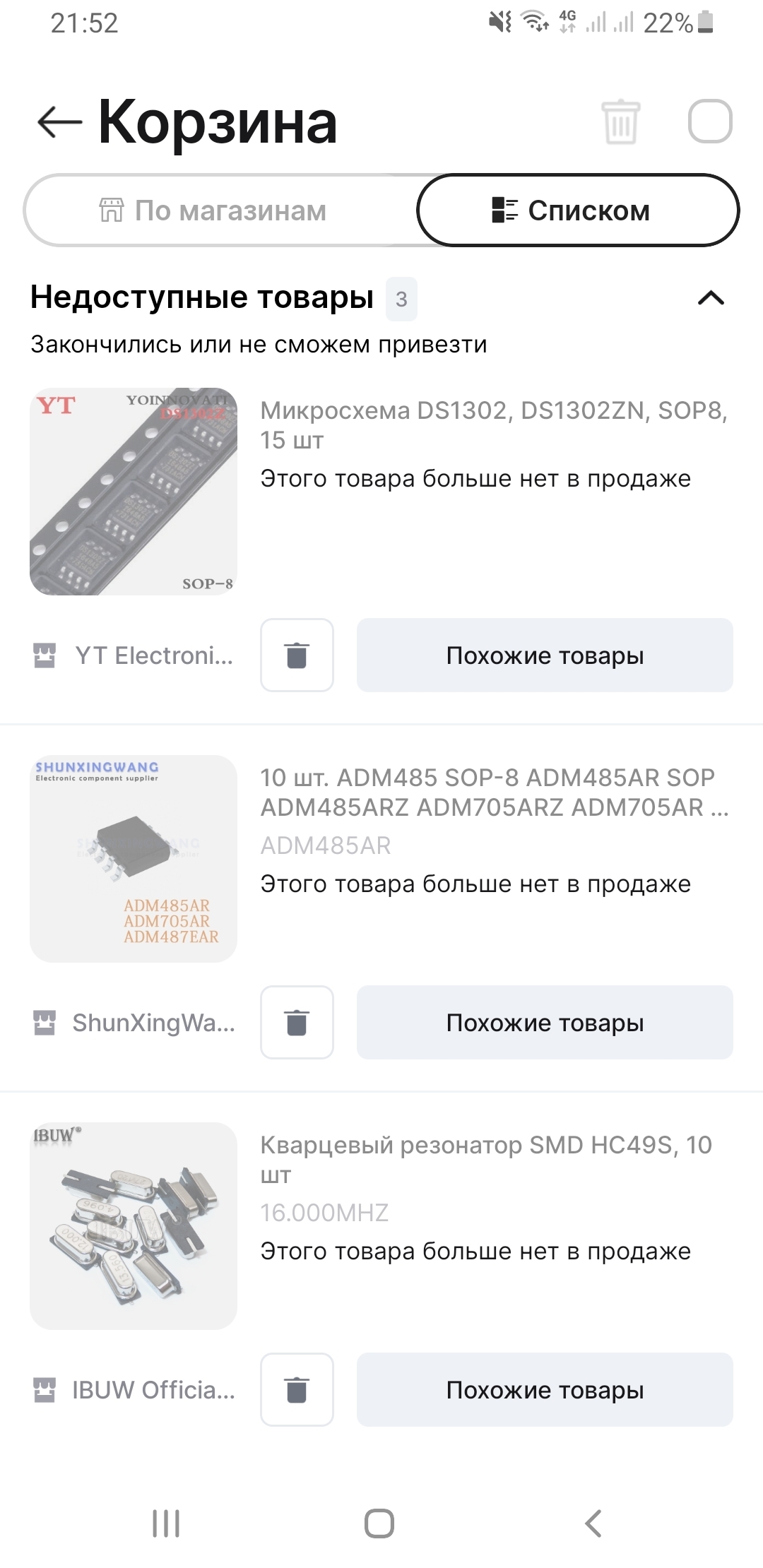This screenshot has width=763, height=1568.
Task: Find similar products for ADM485 SOP-8
Action: point(545,1023)
